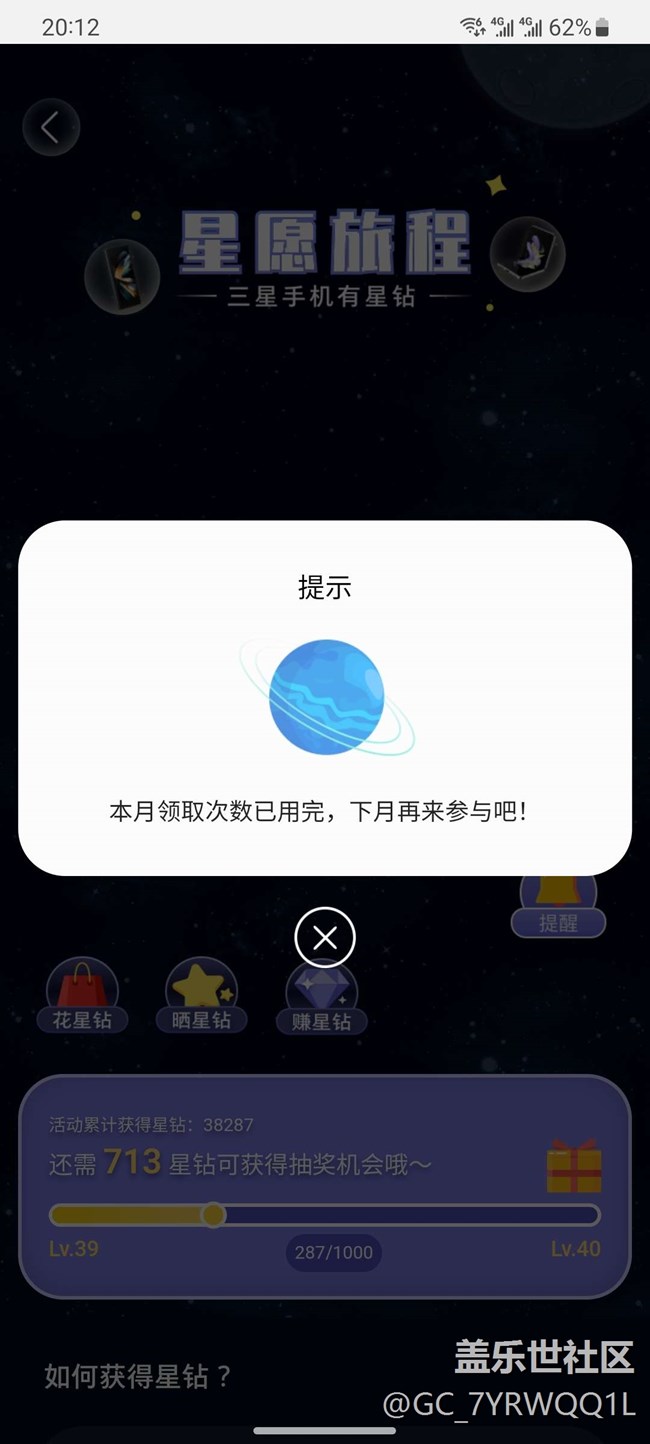Go back with the top-left arrow
The image size is (650, 1444).
coord(51,127)
